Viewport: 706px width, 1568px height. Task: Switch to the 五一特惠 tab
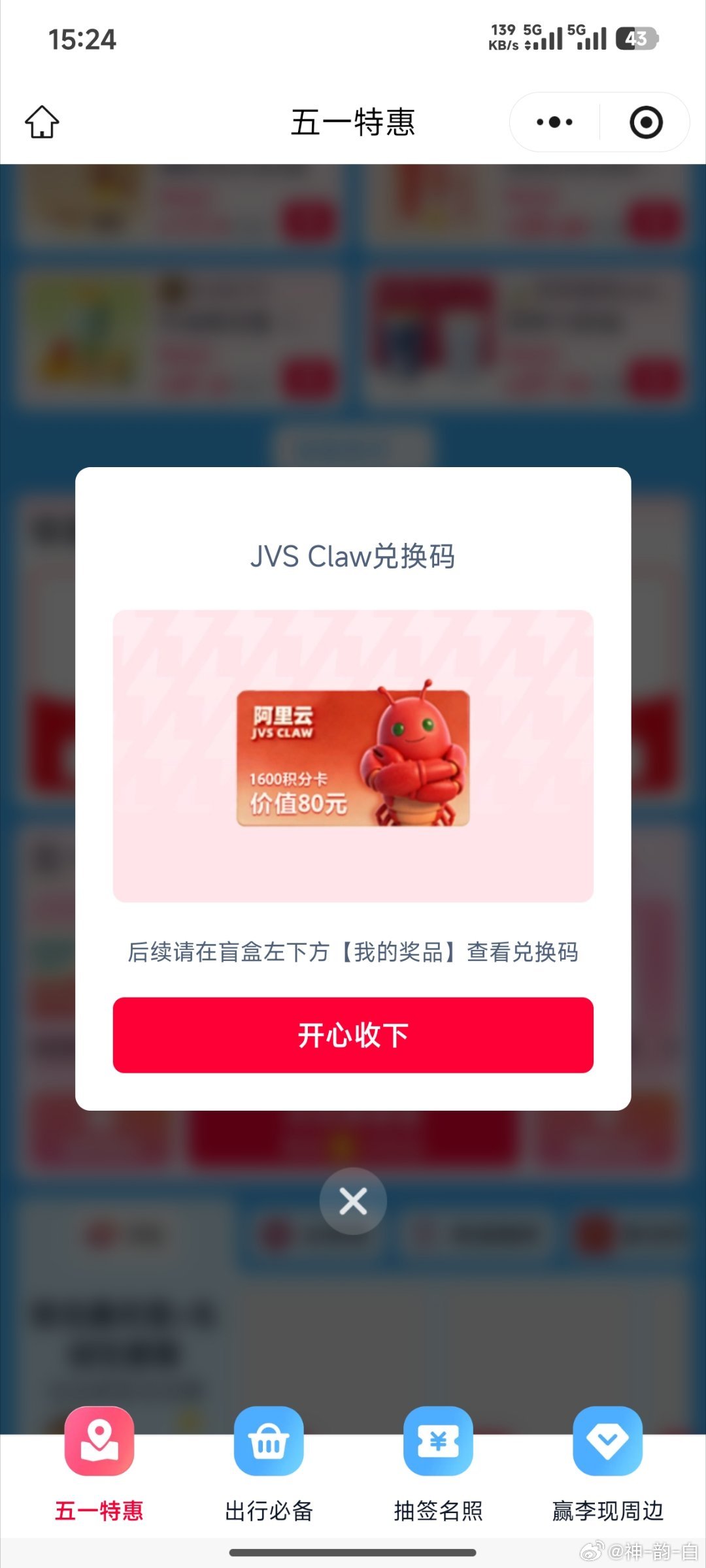99,1465
